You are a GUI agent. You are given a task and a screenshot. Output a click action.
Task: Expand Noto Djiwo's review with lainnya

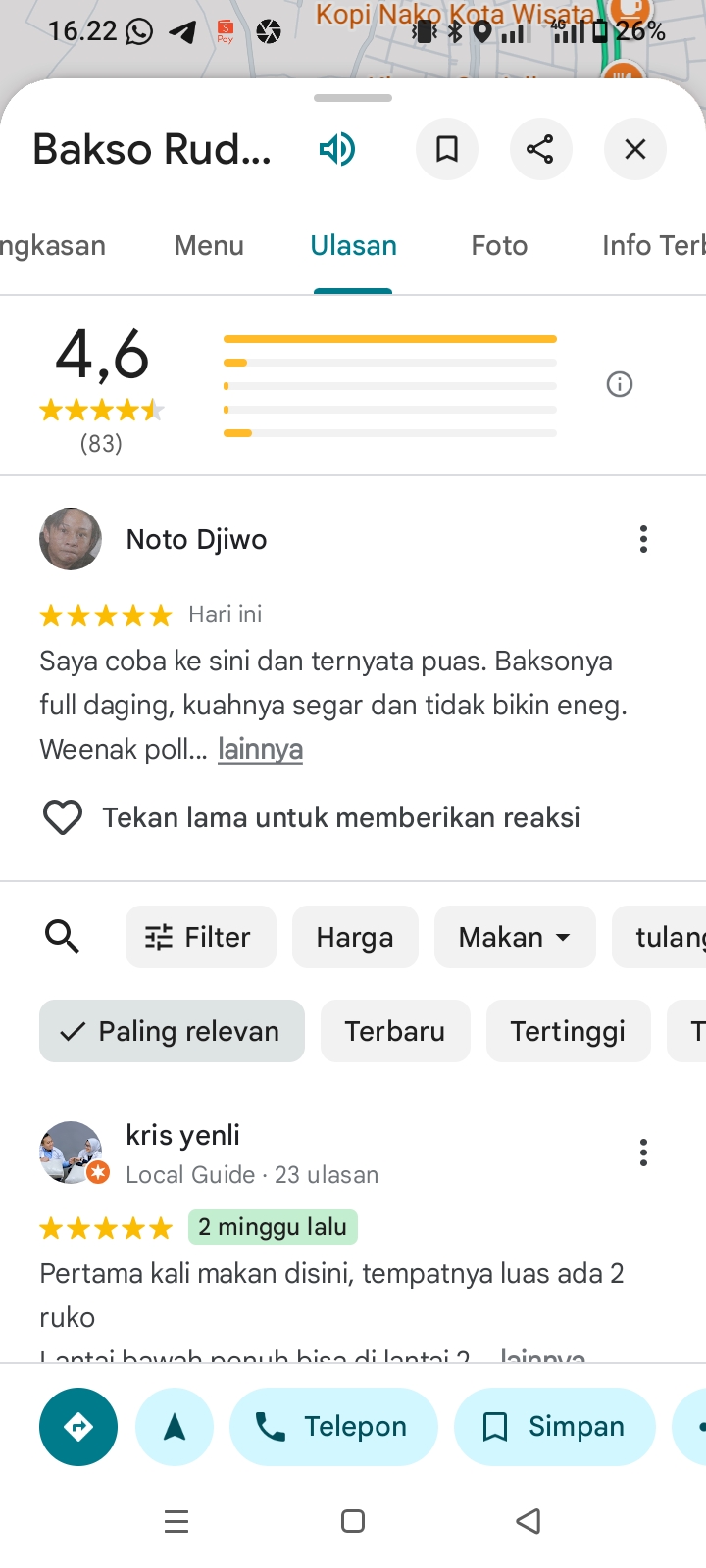click(x=260, y=749)
